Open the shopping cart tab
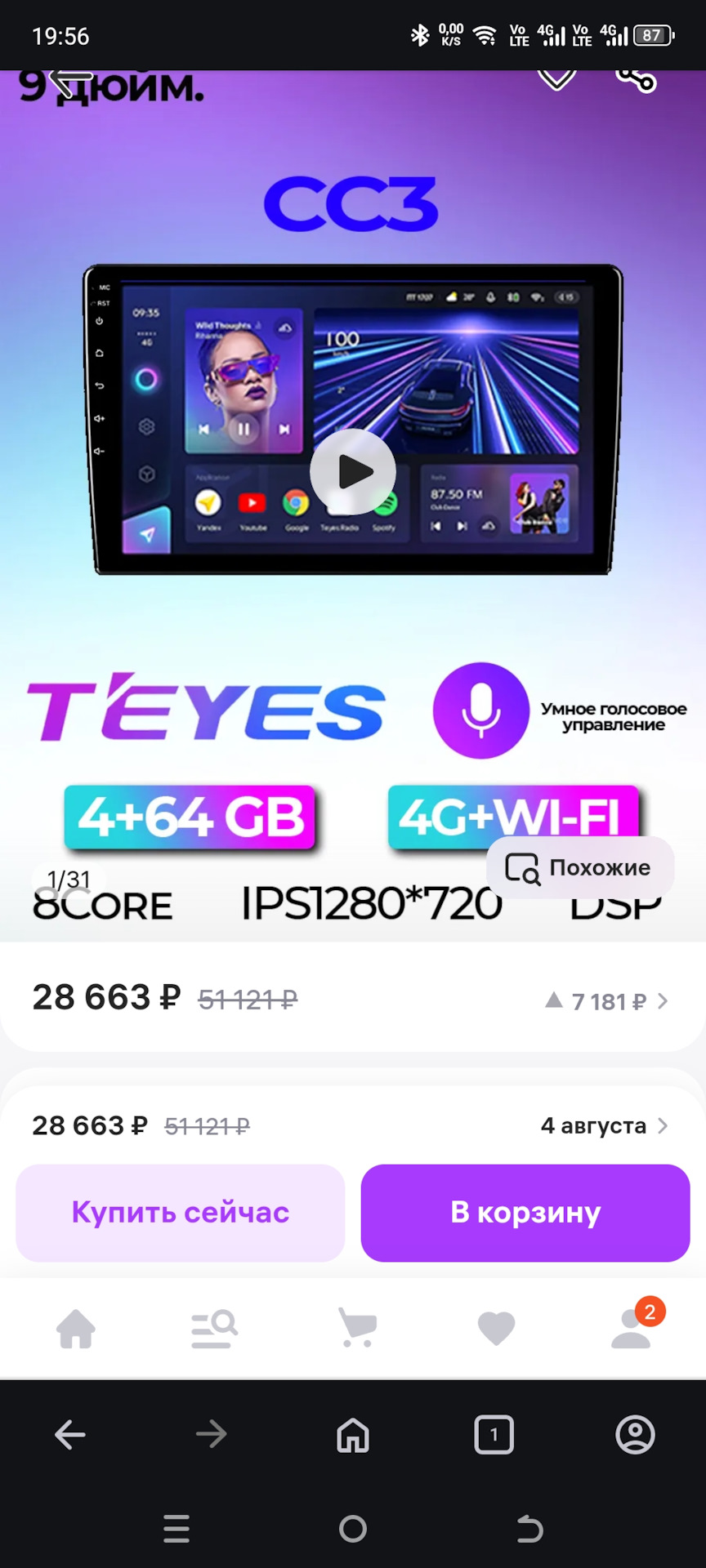 pos(358,1328)
